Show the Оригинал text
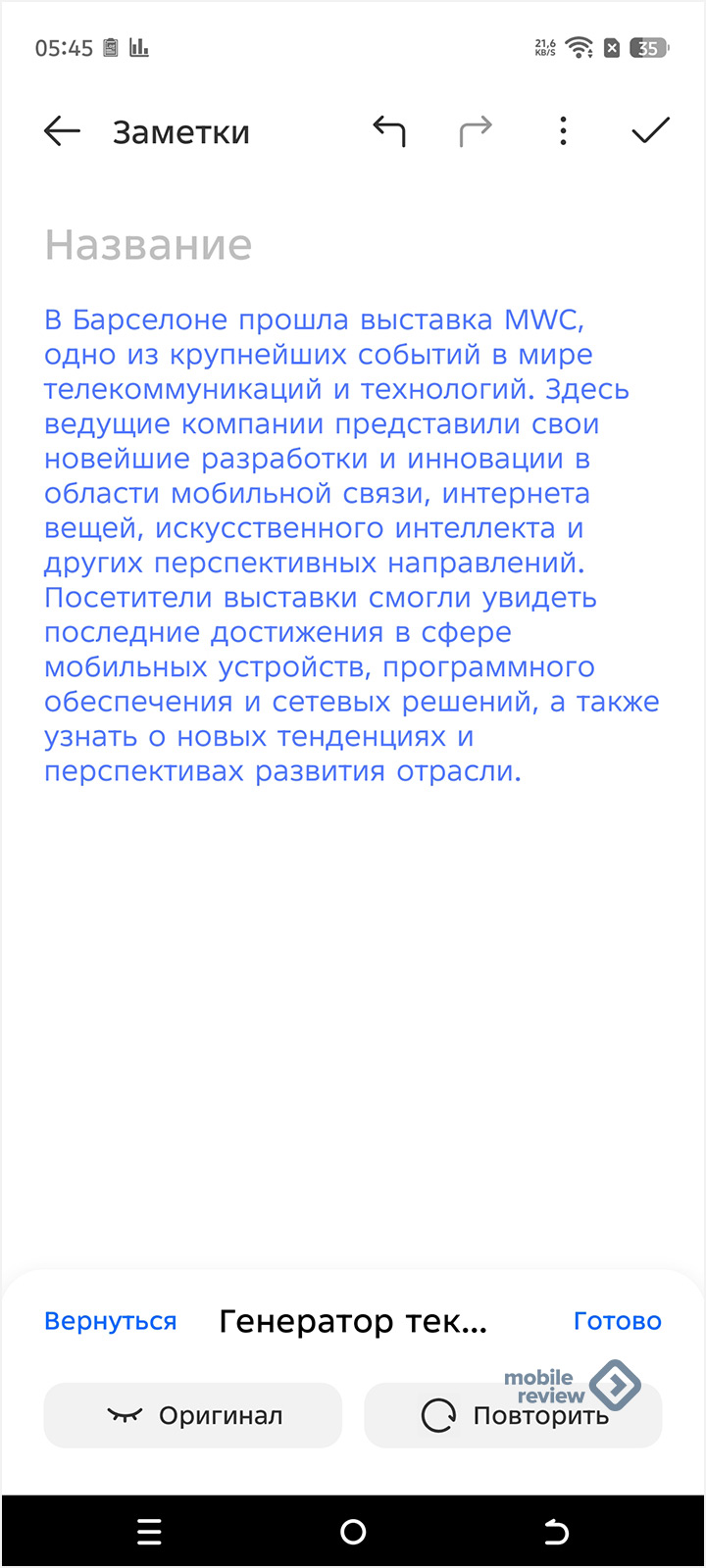This screenshot has width=706, height=1568. (x=193, y=1415)
